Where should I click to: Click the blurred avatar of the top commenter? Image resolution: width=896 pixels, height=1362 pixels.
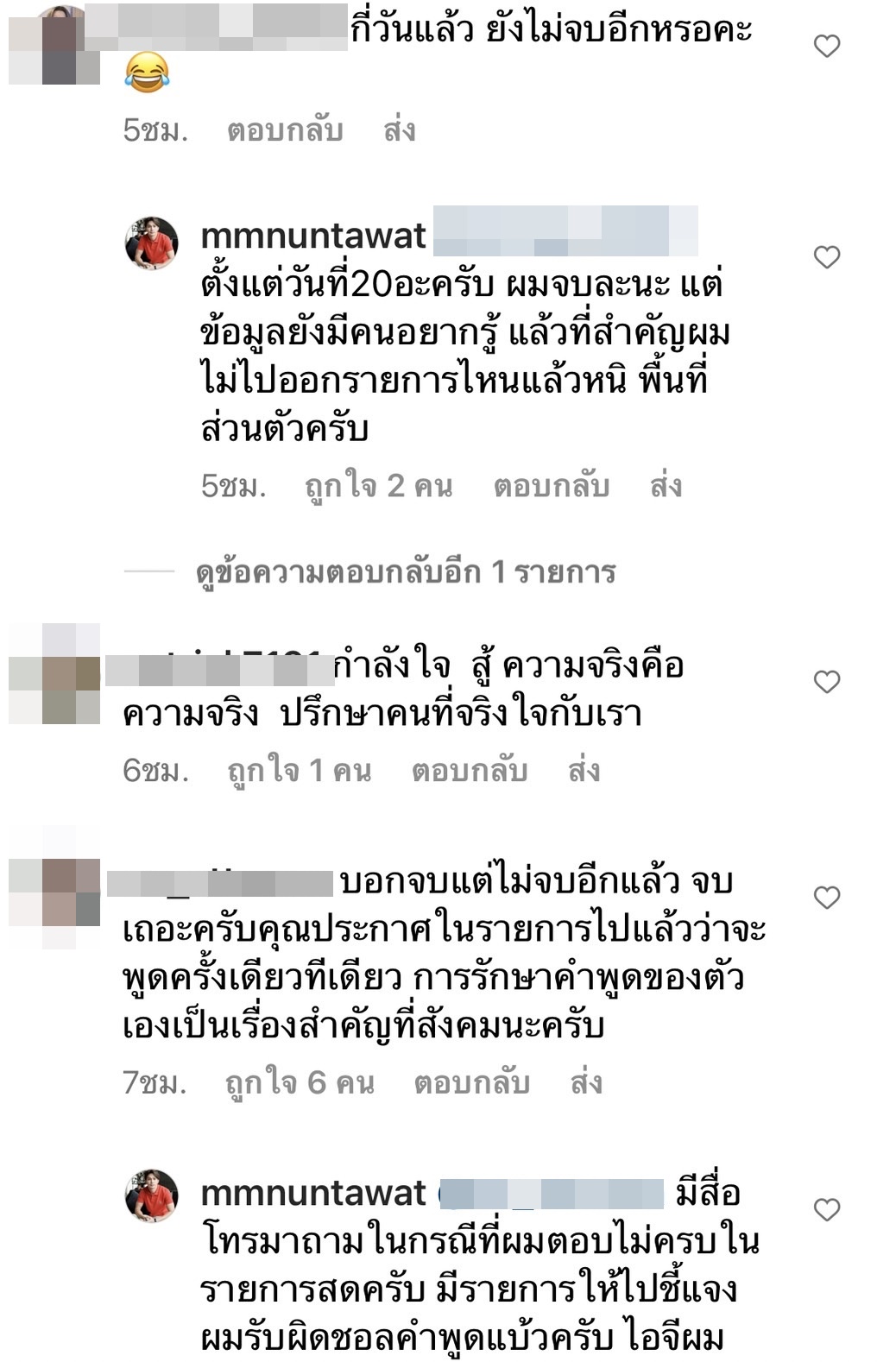(60, 33)
